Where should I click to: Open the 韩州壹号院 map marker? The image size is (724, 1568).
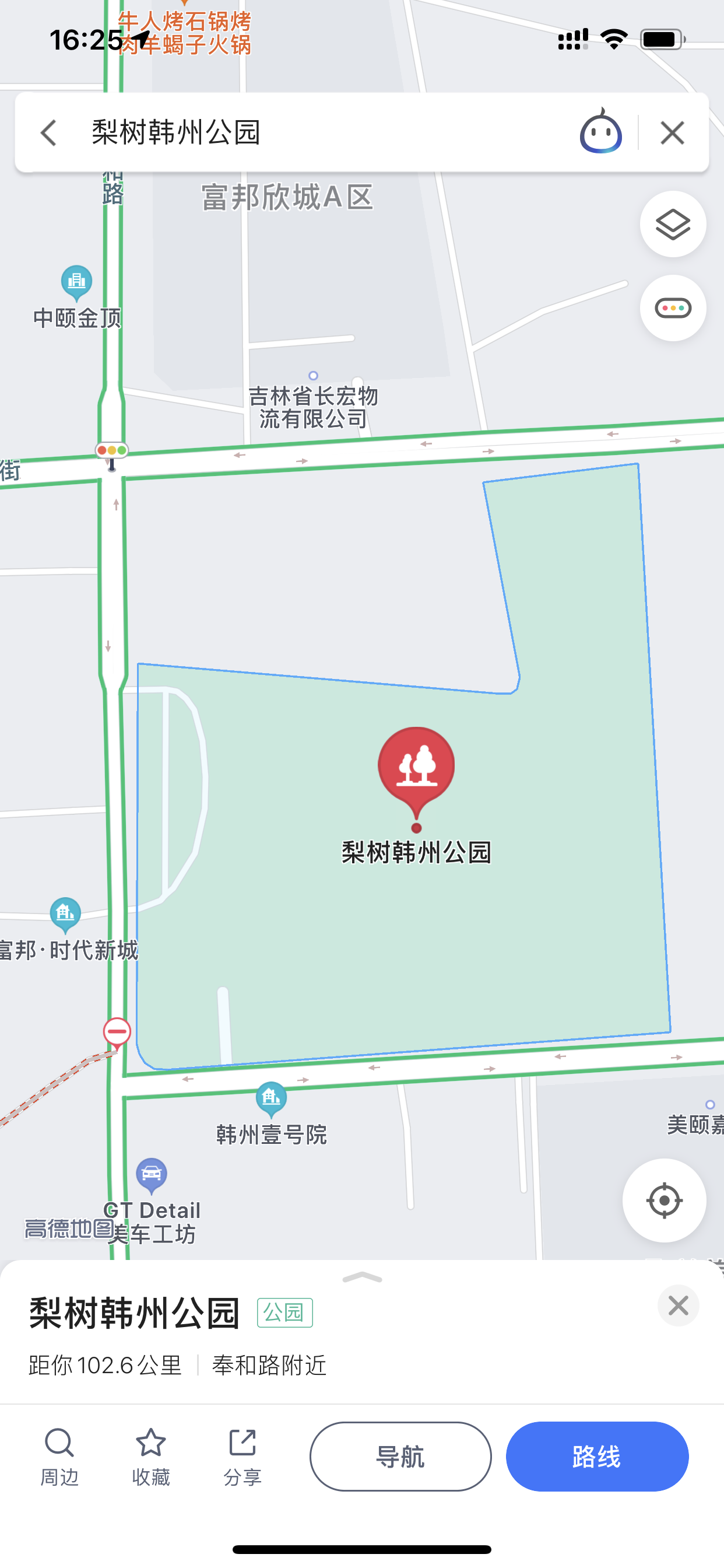click(x=270, y=1100)
